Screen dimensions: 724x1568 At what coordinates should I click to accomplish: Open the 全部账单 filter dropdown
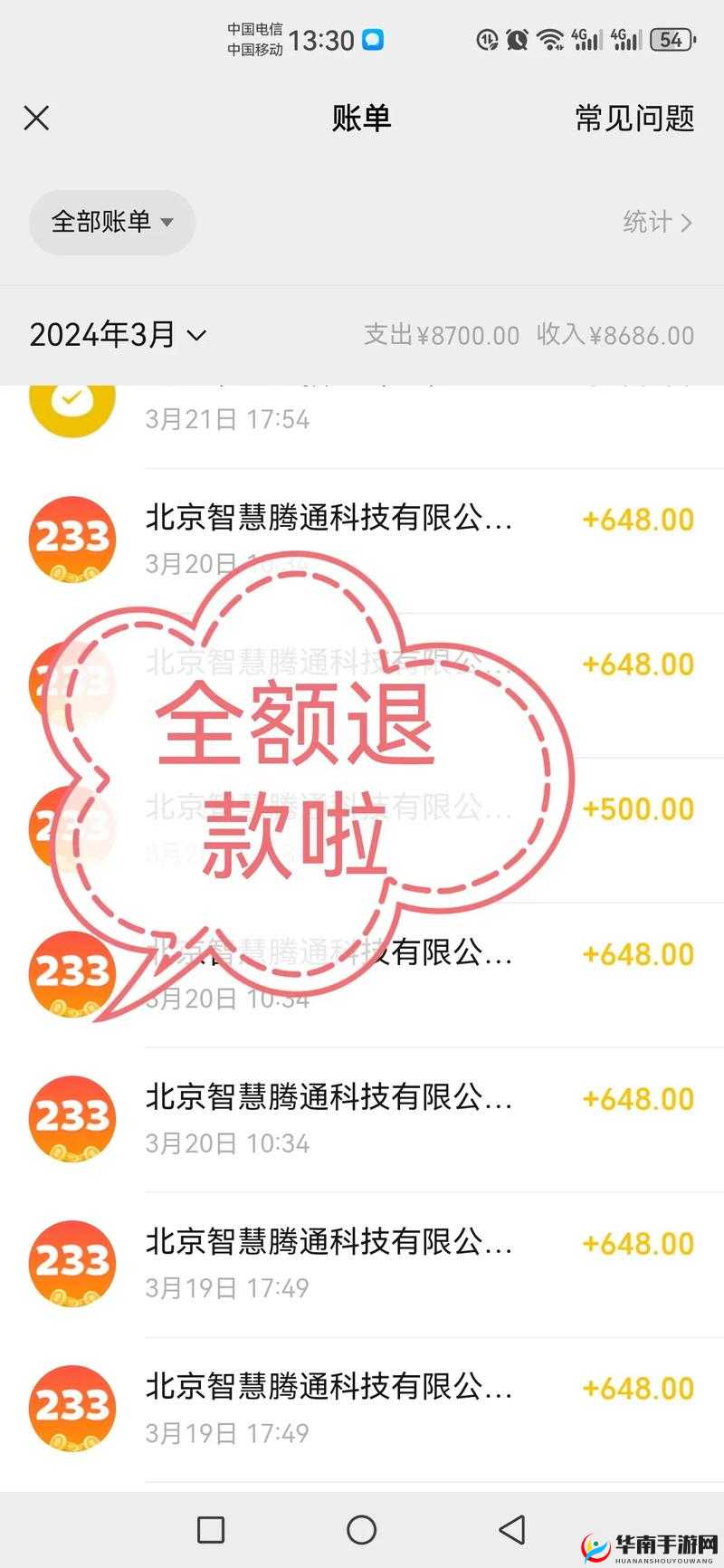click(111, 223)
